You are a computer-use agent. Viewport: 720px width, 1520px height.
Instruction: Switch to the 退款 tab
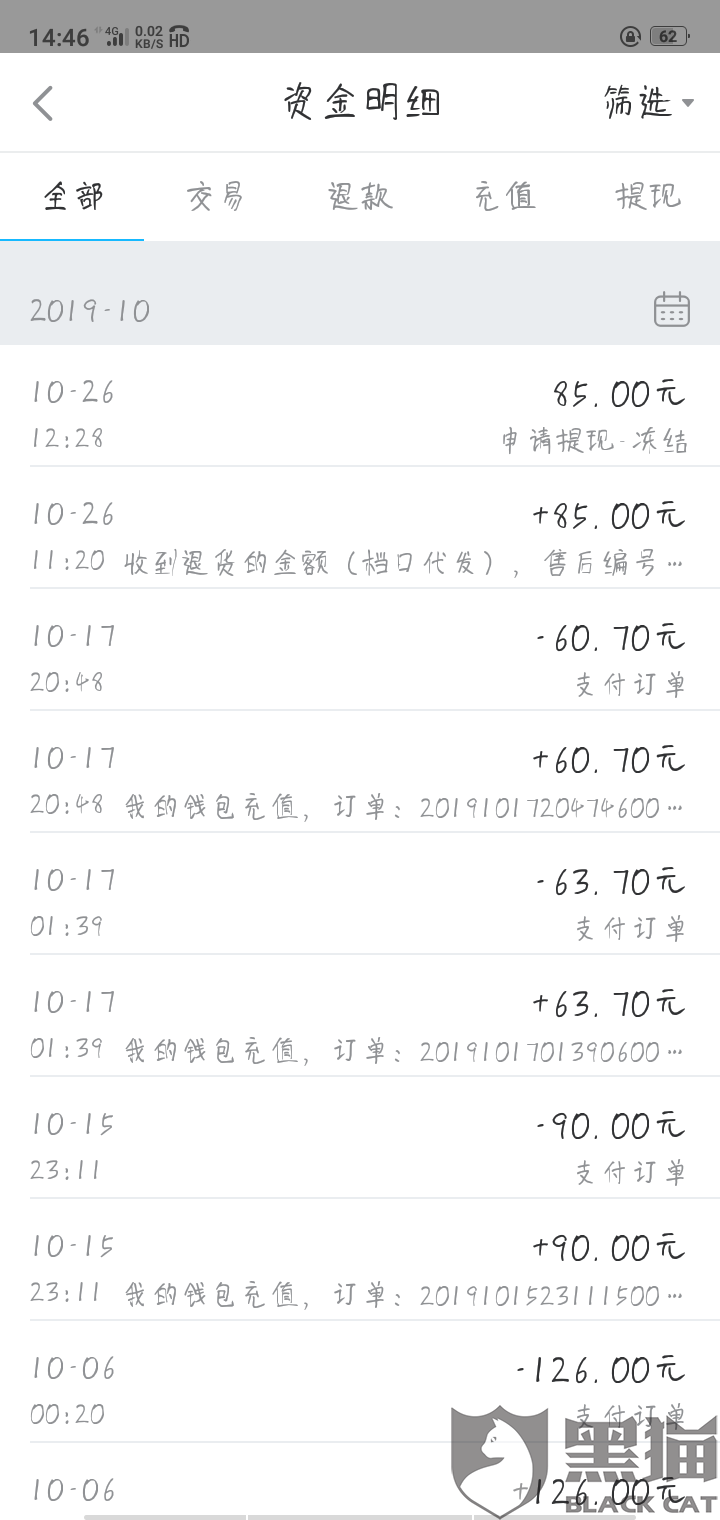point(360,196)
